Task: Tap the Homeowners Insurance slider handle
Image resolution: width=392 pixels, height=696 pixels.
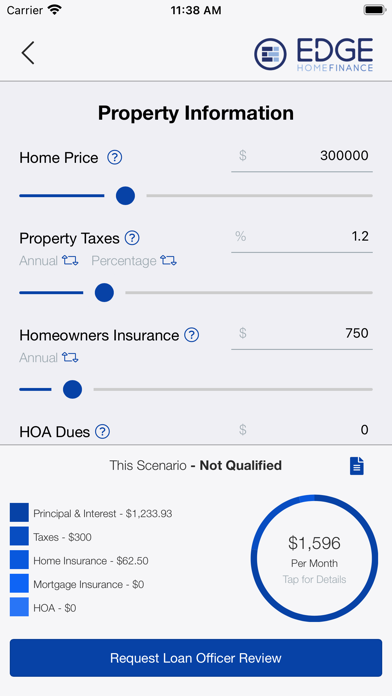Action: pyautogui.click(x=72, y=389)
